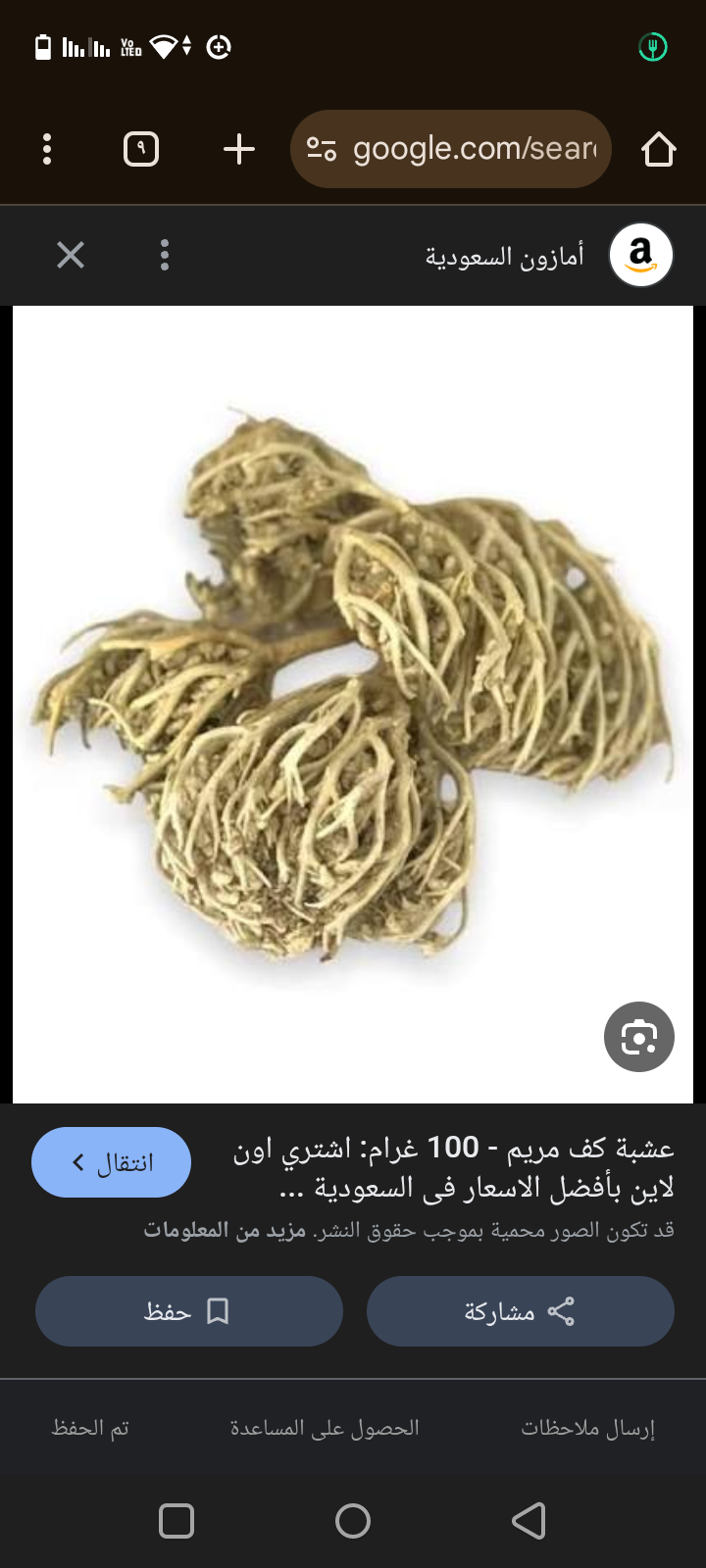
Task: Search this image with Google Lens
Action: click(638, 1037)
